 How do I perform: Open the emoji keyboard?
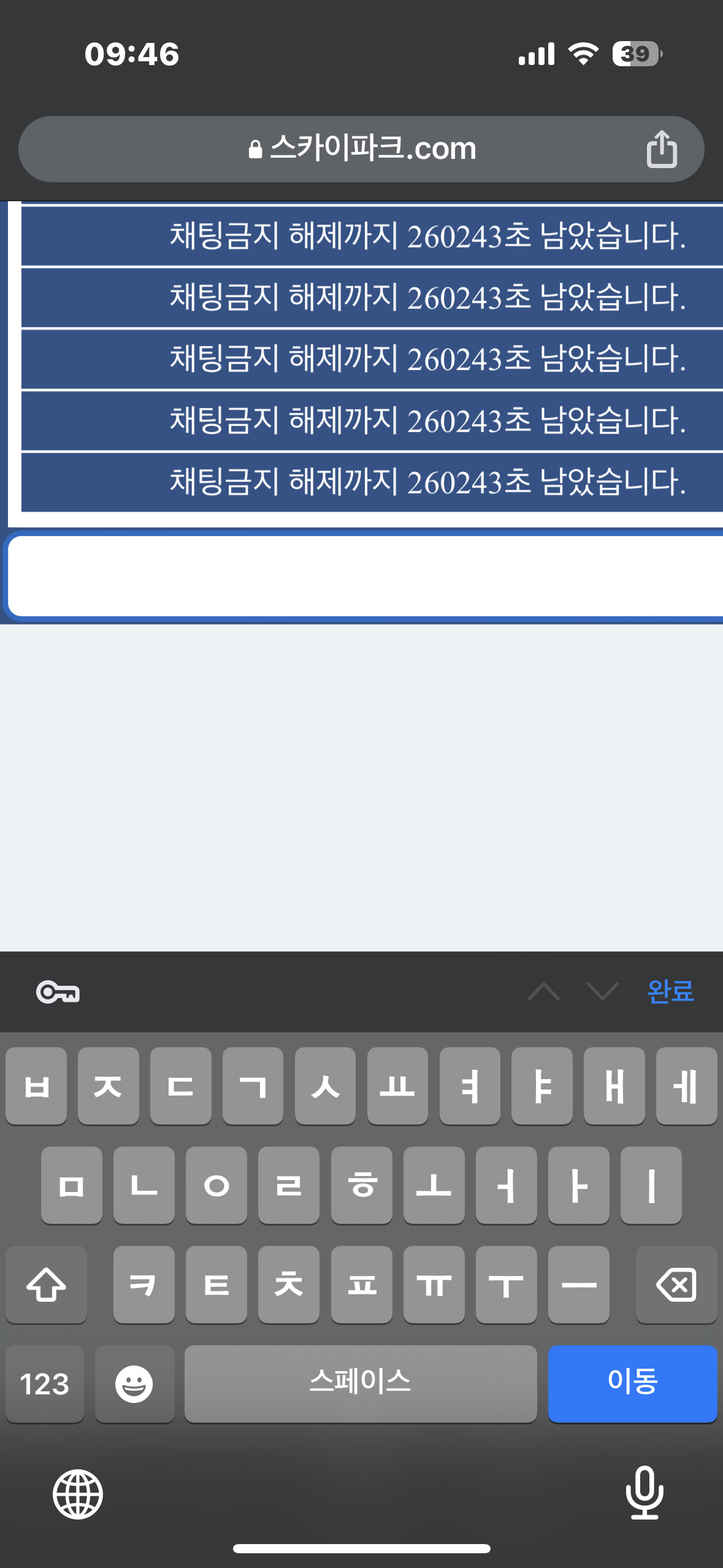[x=134, y=1383]
